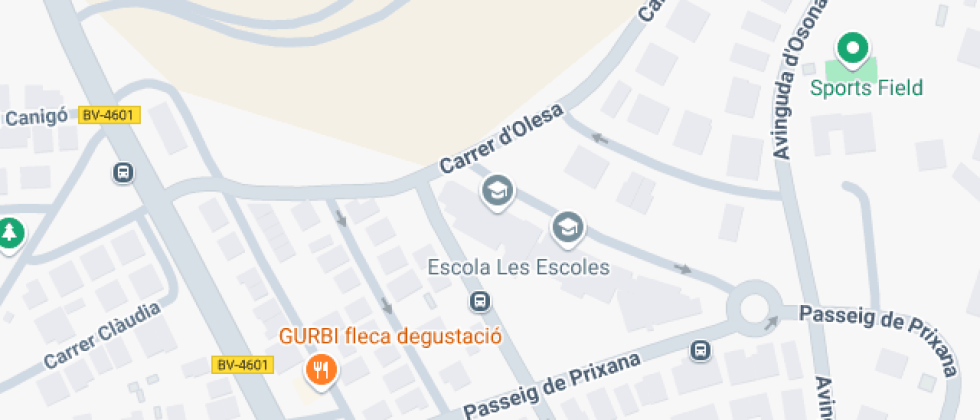Viewport: 980px width, 420px height.
Task: Select the bus stop below Escola Les Escoles label
Action: 480,301
